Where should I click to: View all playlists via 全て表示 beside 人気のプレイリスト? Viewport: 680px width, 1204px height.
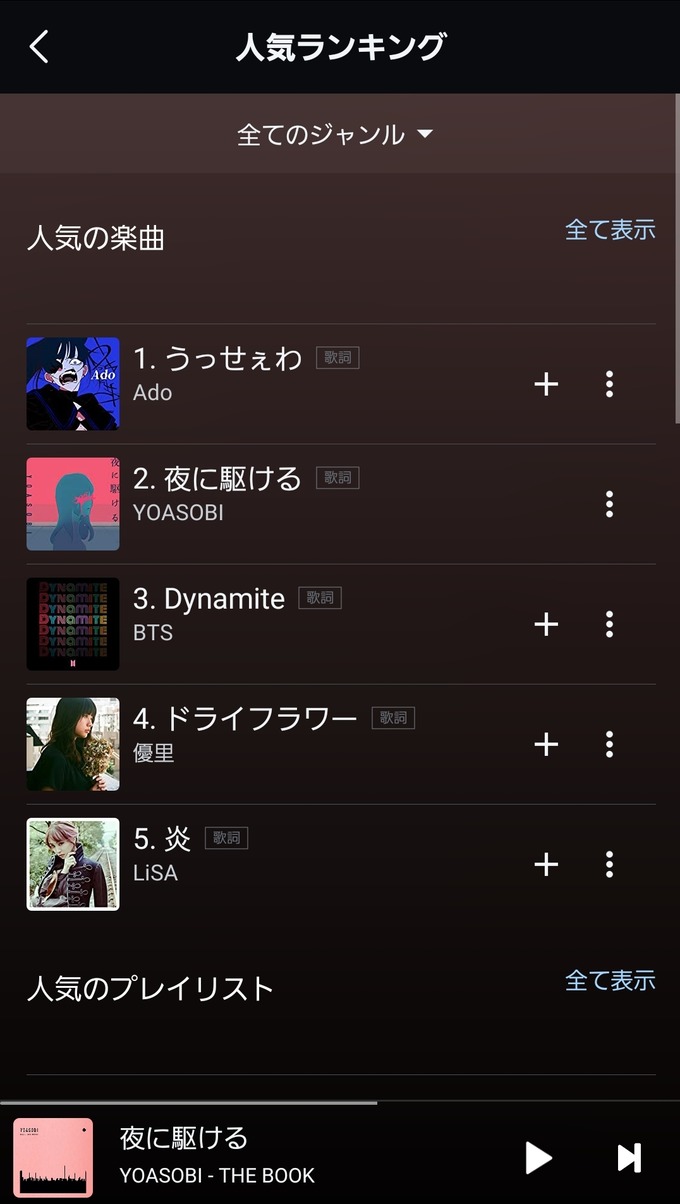tap(610, 980)
